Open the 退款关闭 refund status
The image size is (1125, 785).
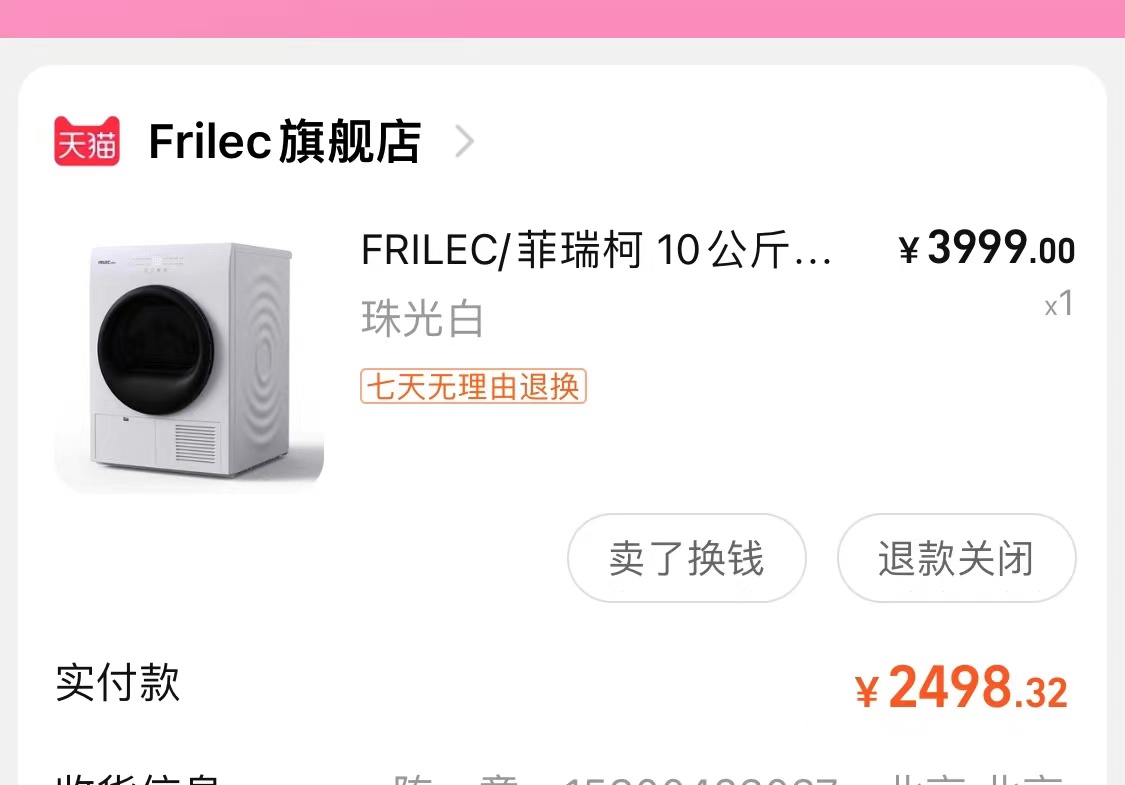955,558
